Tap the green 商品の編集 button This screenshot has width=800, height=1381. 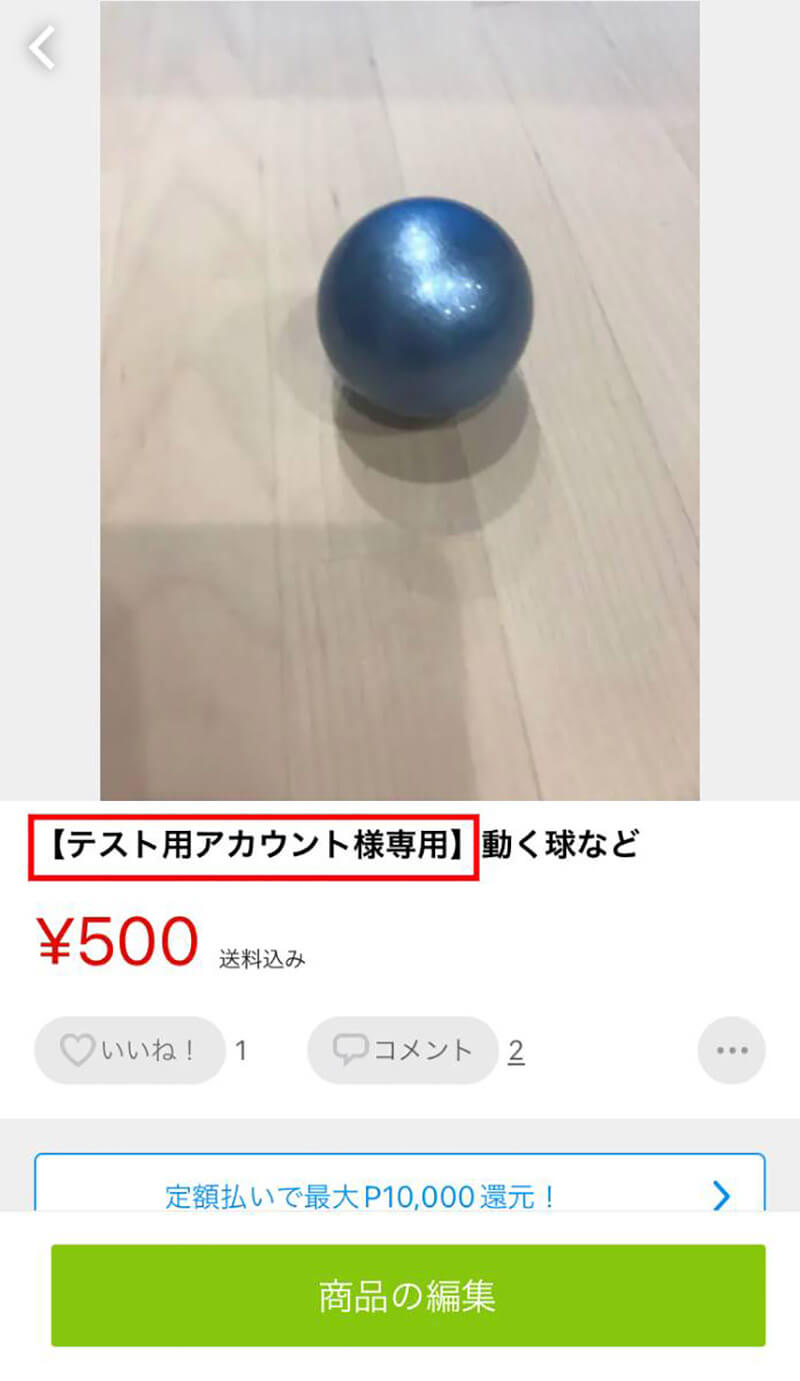coord(408,1295)
